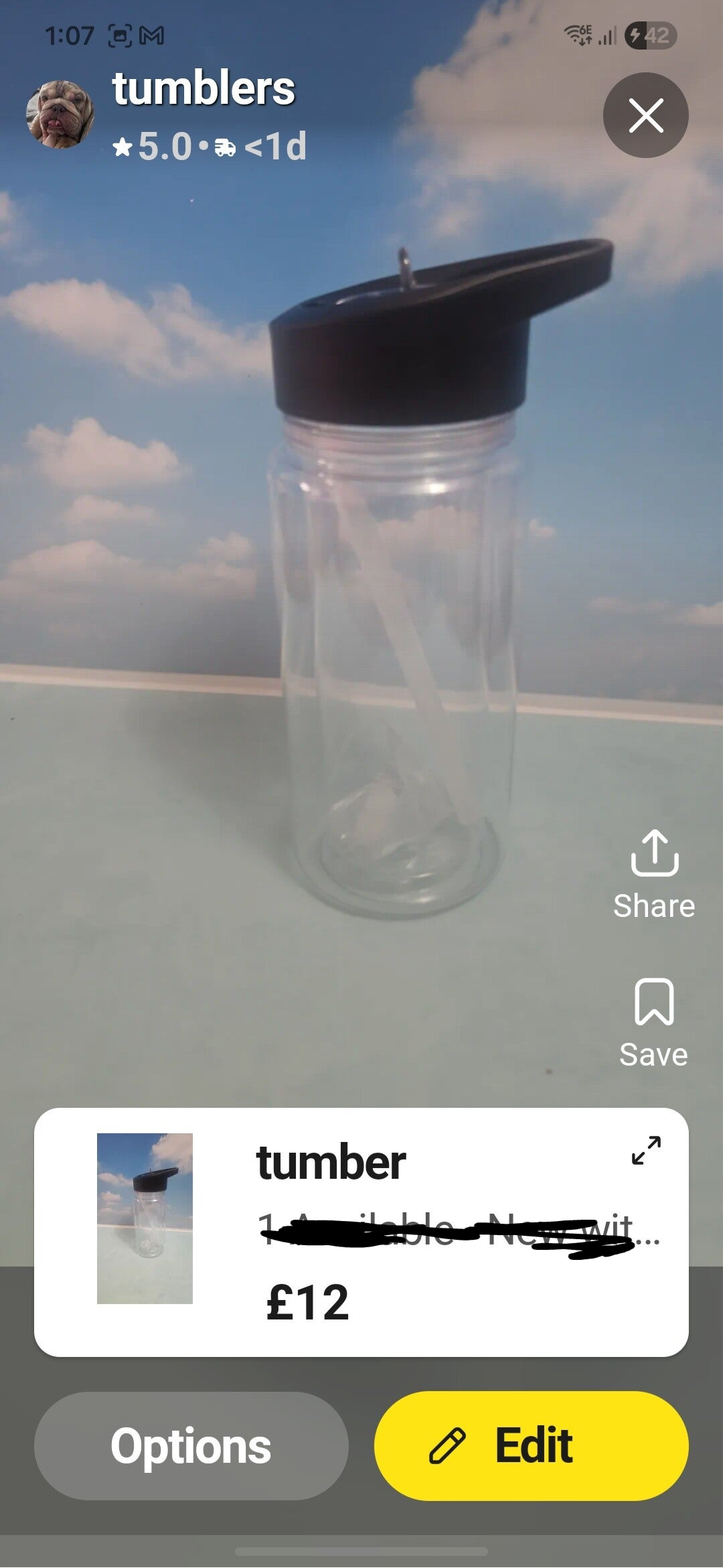
Task: Open the tumber product thumbnail
Action: coord(145,1218)
